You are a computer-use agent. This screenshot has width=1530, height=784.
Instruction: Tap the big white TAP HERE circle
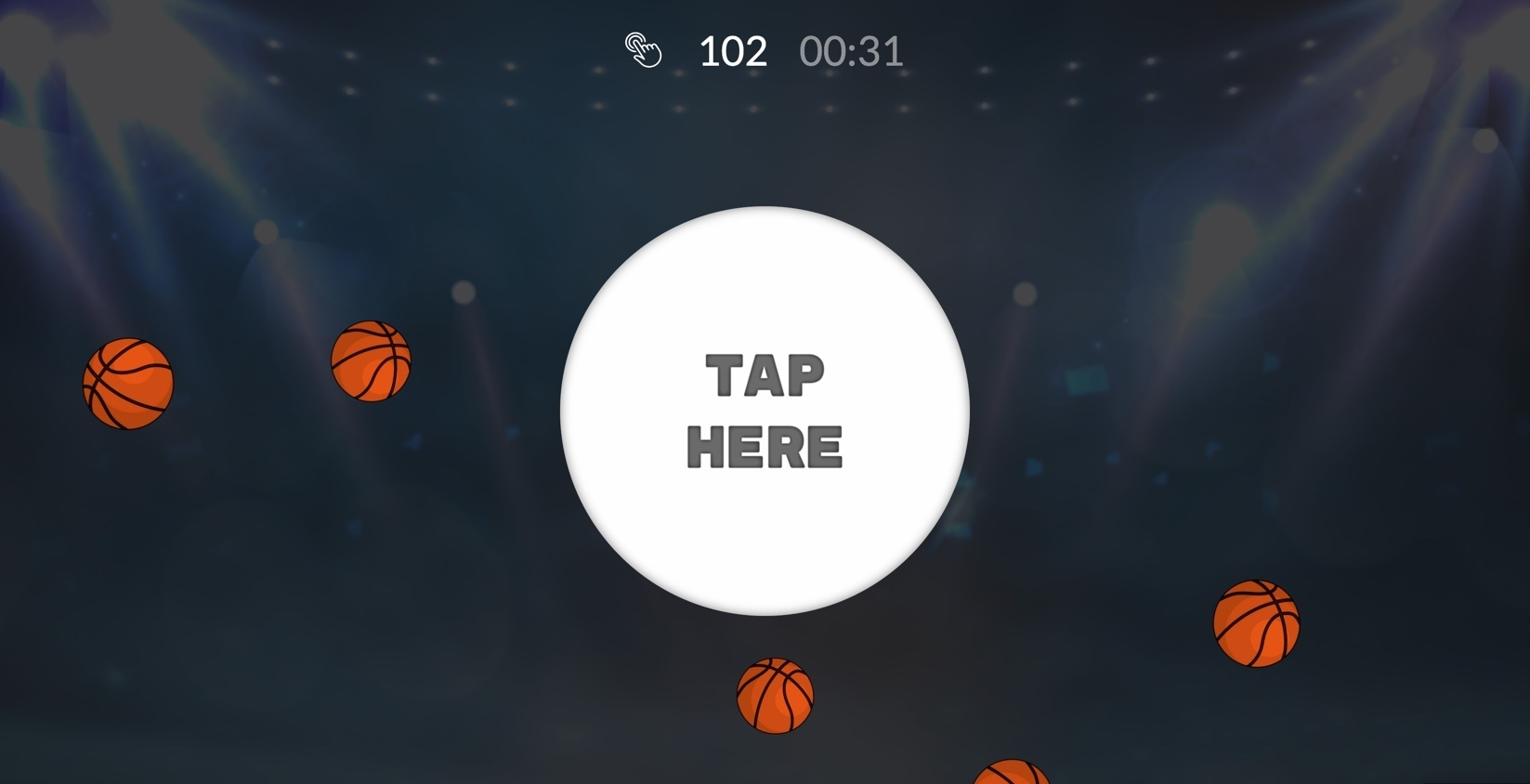pos(765,411)
